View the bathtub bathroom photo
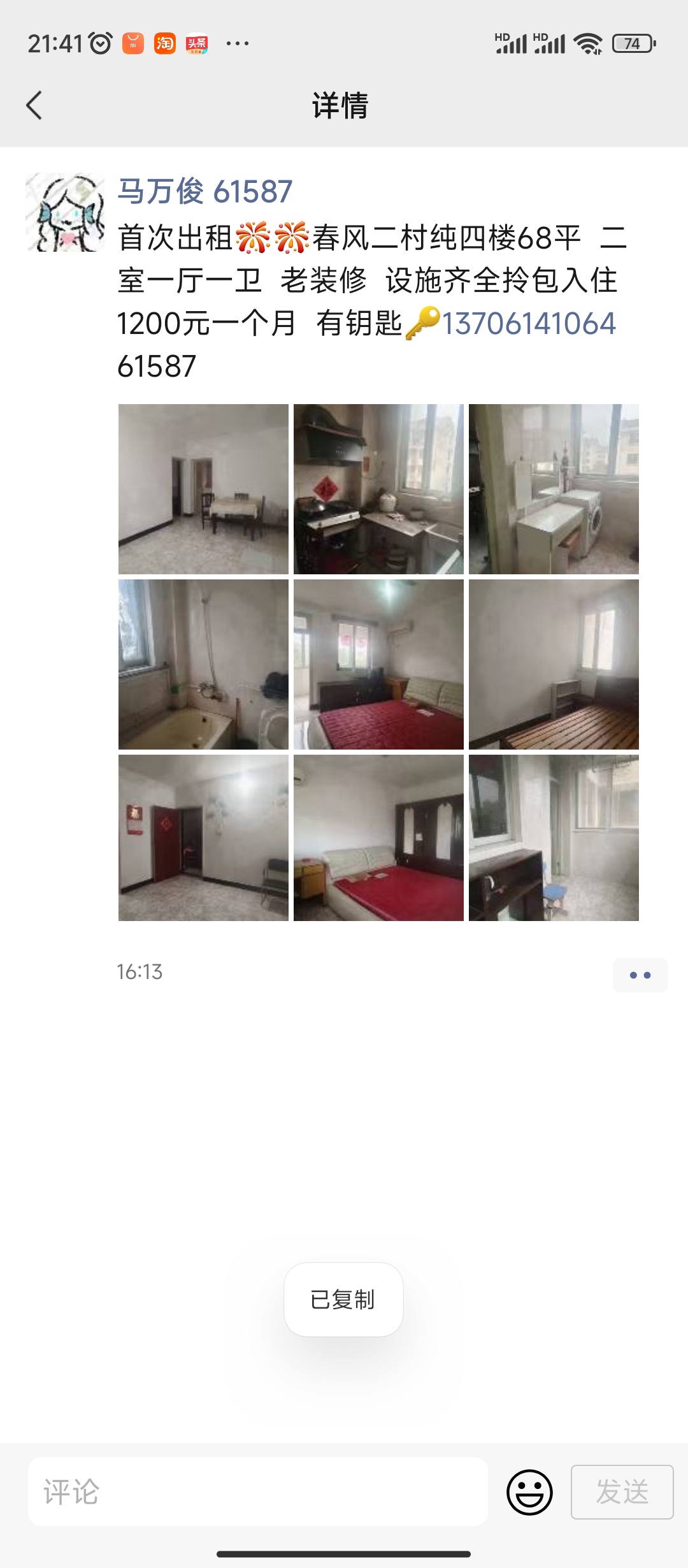 (203, 664)
